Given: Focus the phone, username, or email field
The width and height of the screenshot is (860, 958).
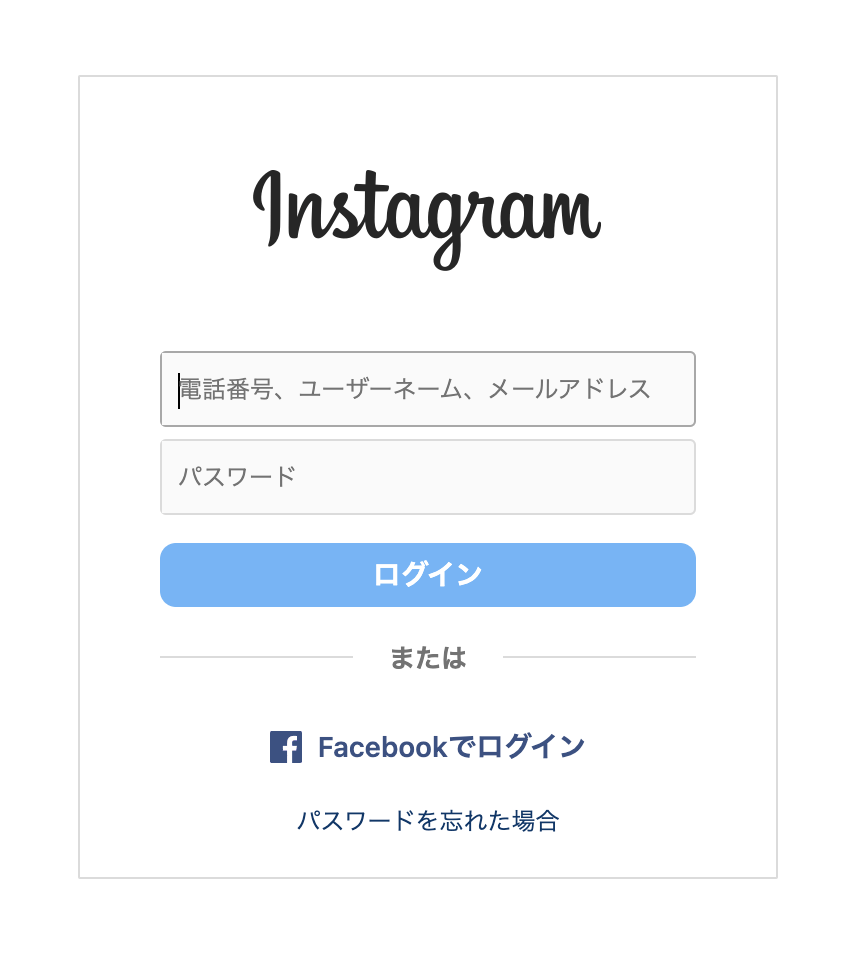Looking at the screenshot, I should [427, 389].
